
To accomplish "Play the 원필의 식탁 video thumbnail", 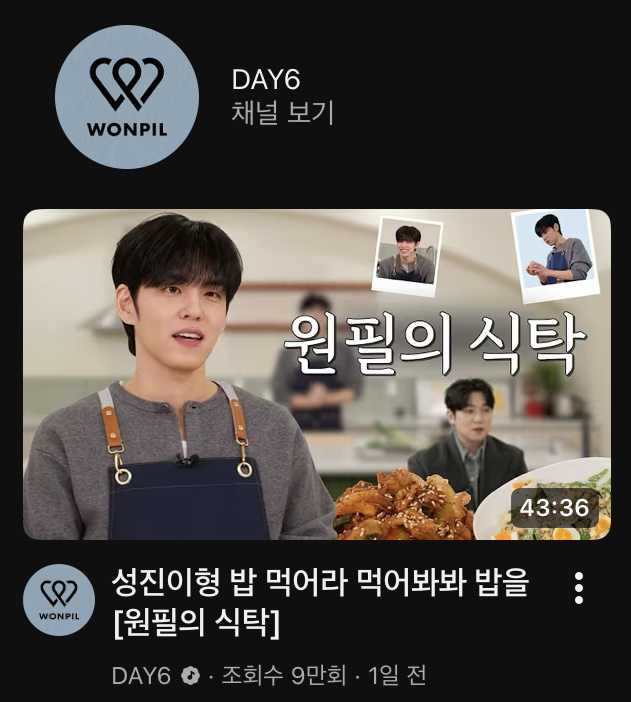I will click(316, 374).
